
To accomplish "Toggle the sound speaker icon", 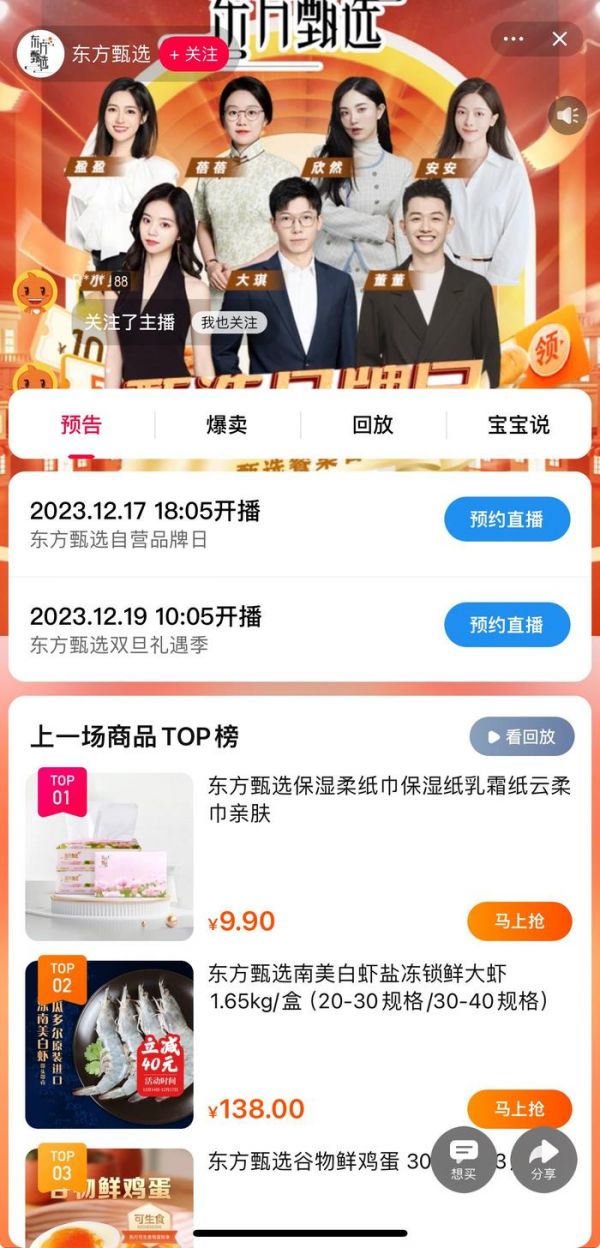I will pos(567,117).
